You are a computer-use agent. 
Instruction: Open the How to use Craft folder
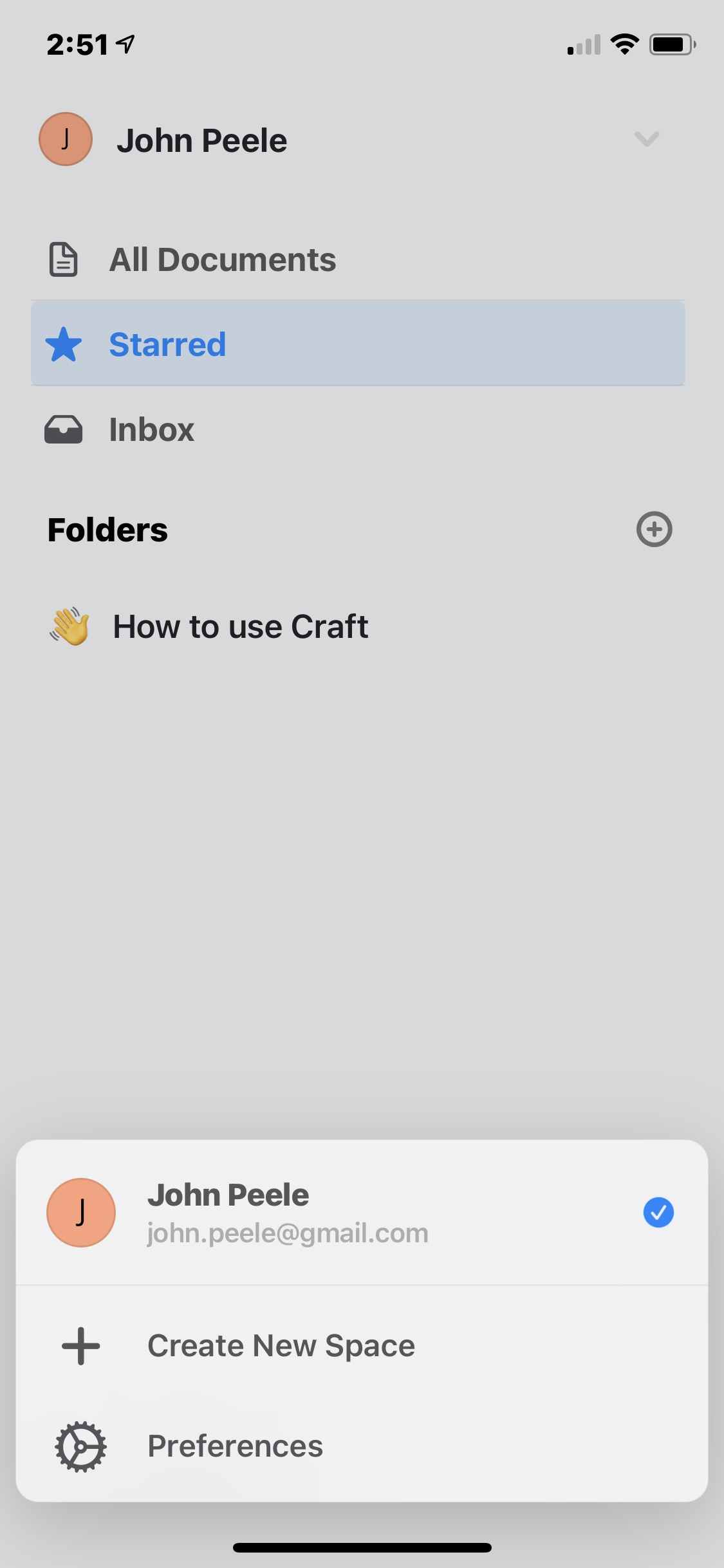pos(240,627)
